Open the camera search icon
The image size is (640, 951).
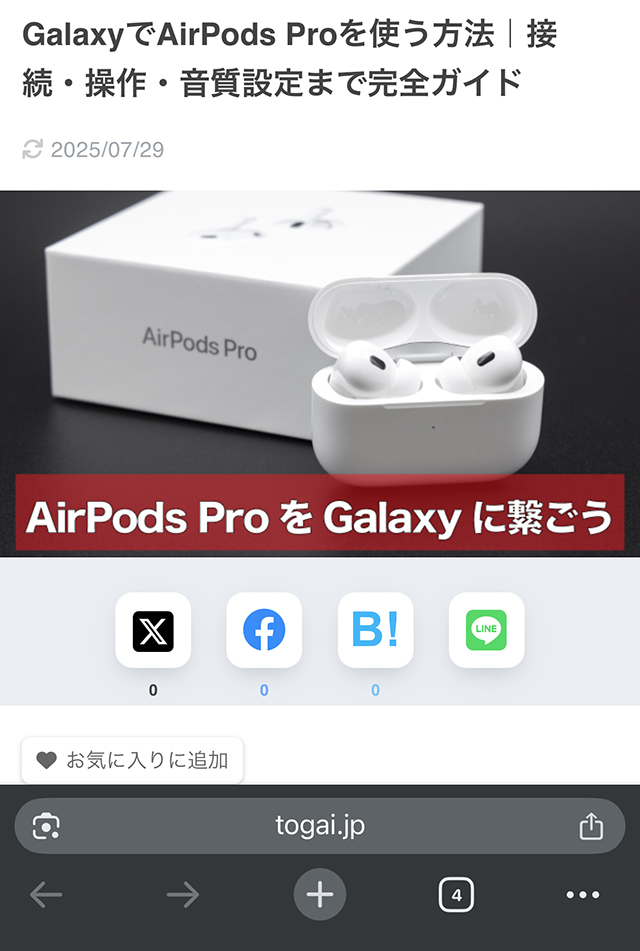click(47, 826)
